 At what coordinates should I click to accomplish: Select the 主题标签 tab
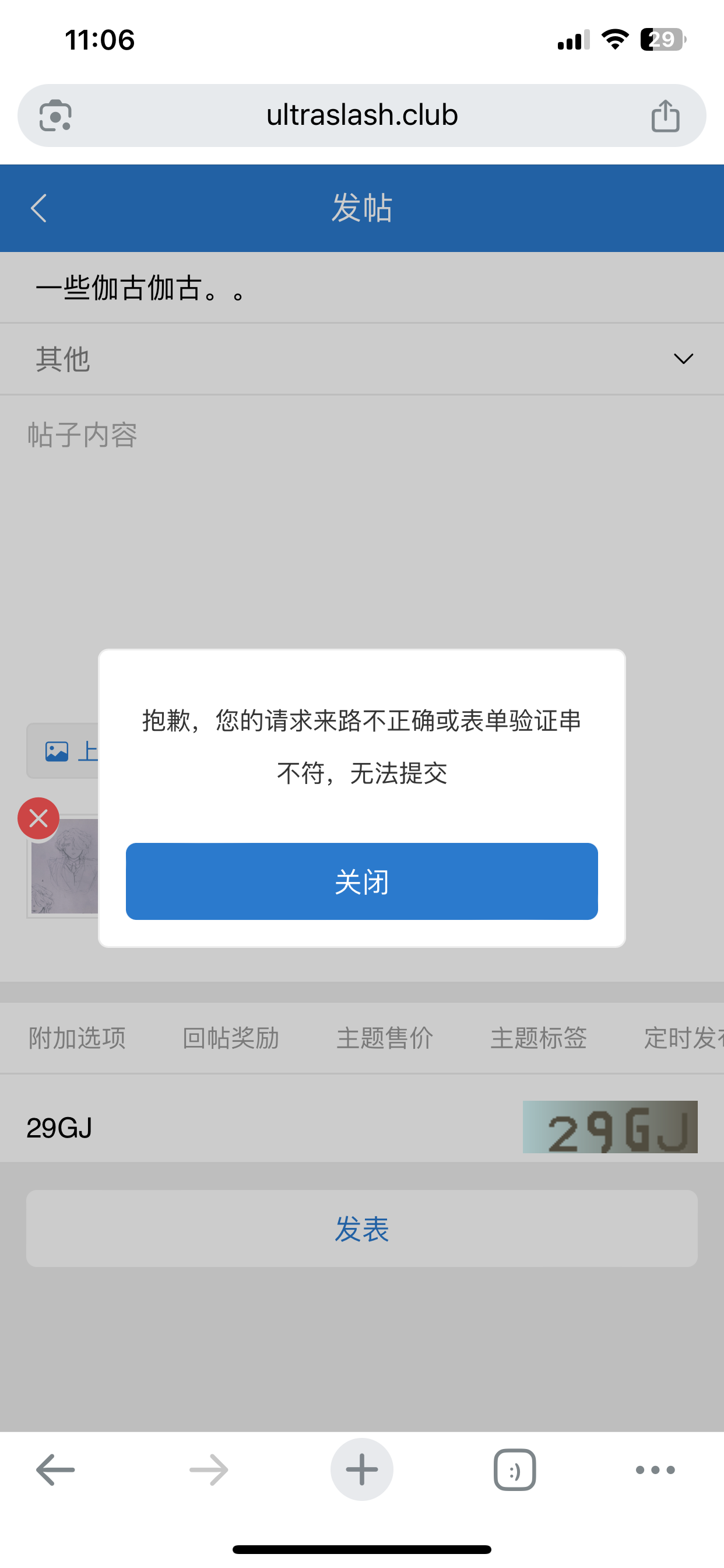pyautogui.click(x=539, y=1038)
